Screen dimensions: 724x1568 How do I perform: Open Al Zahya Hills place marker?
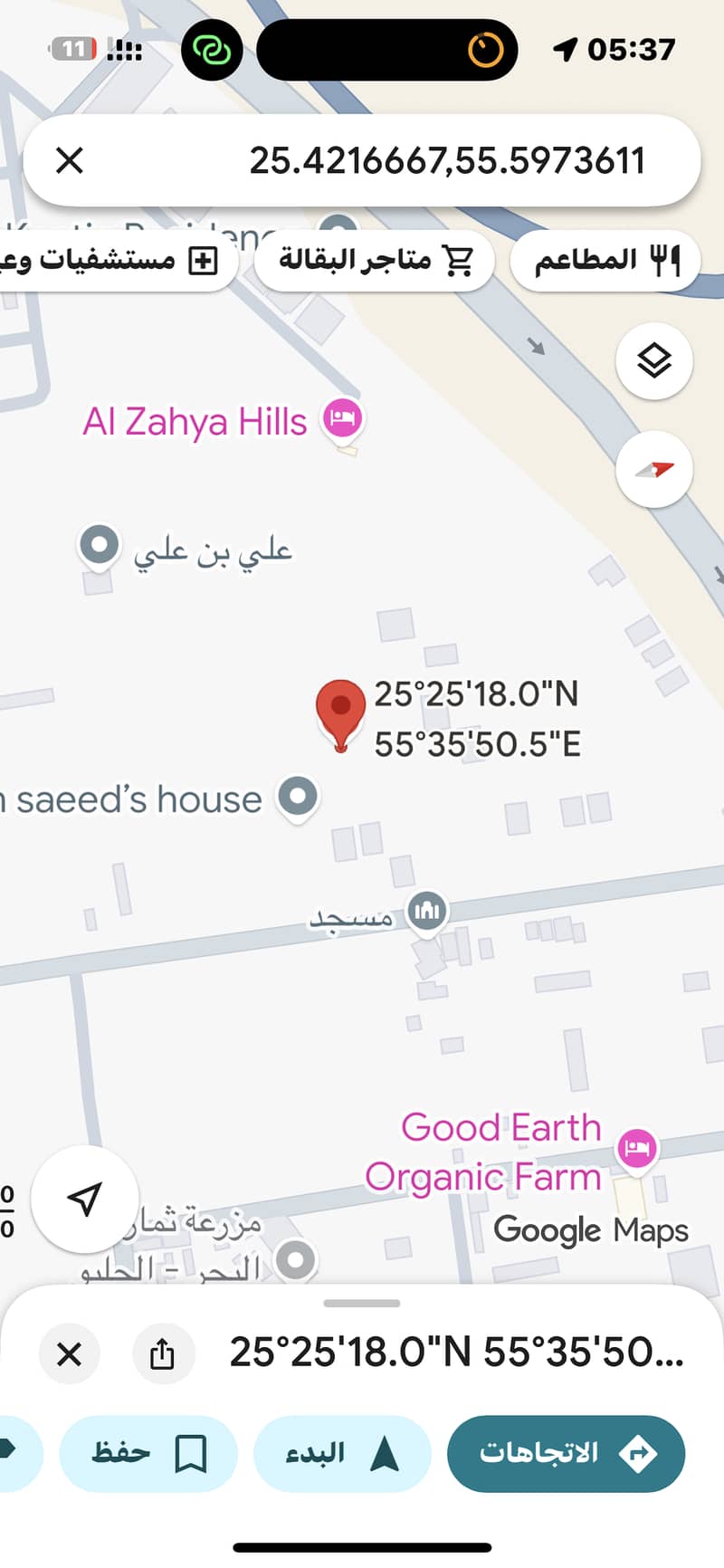click(343, 420)
